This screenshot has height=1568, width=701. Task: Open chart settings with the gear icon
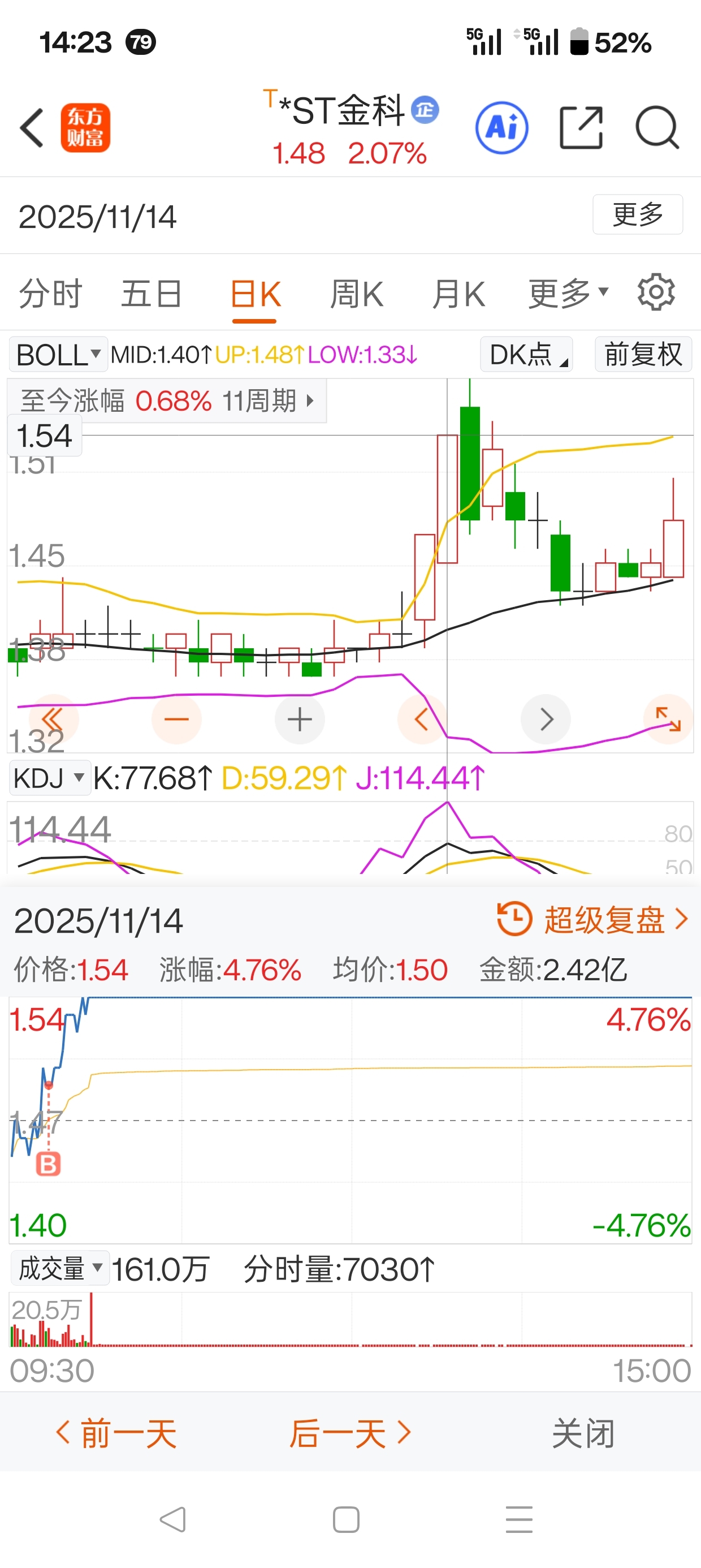coord(656,294)
